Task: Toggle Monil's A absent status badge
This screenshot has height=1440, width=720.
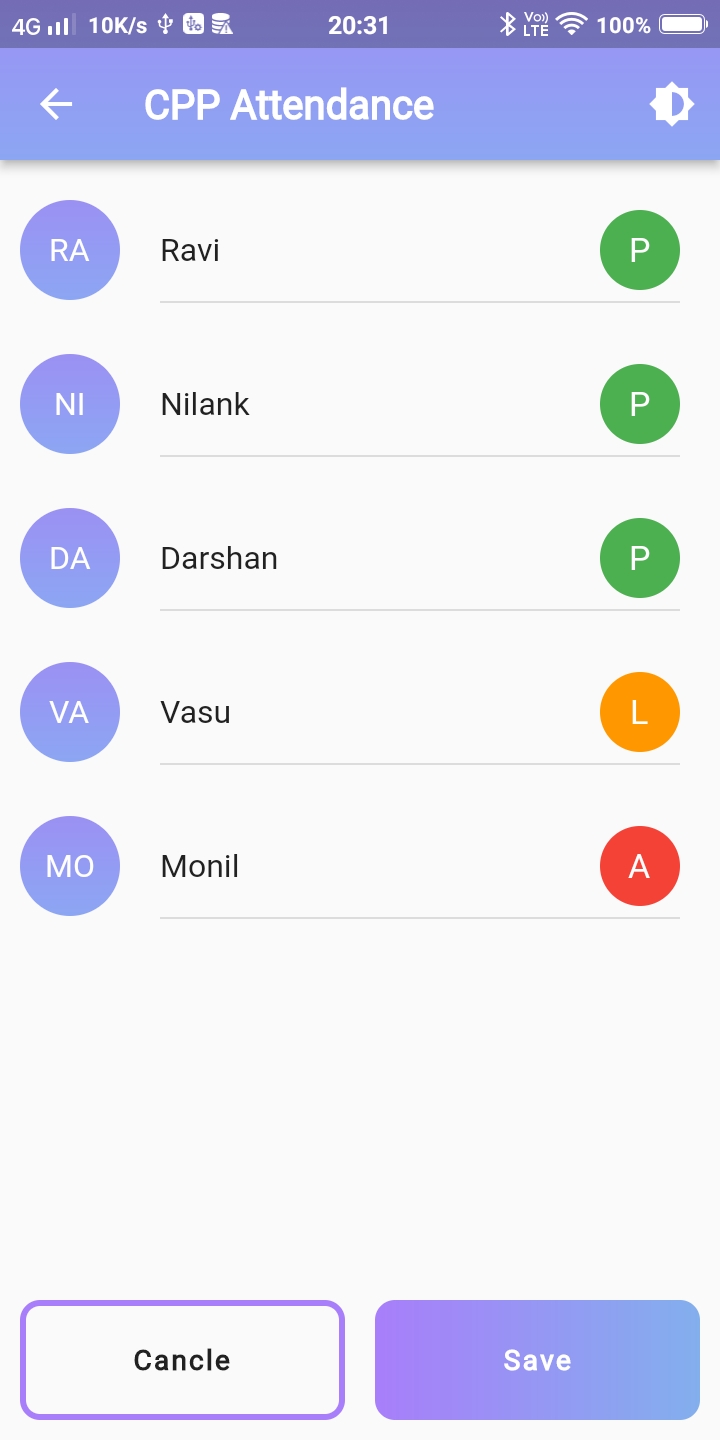Action: tap(640, 866)
